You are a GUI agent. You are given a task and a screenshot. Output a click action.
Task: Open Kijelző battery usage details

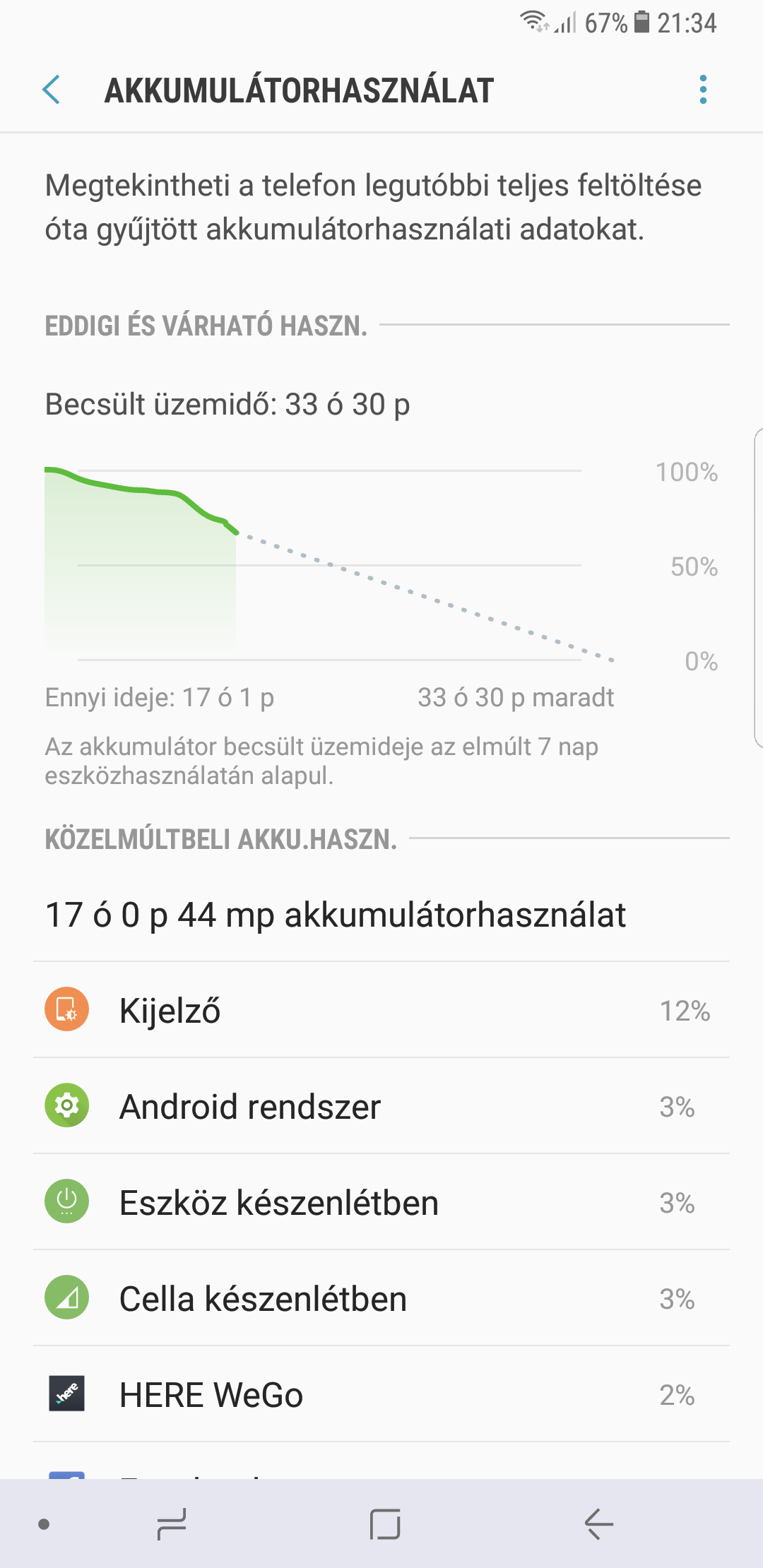coord(381,1009)
